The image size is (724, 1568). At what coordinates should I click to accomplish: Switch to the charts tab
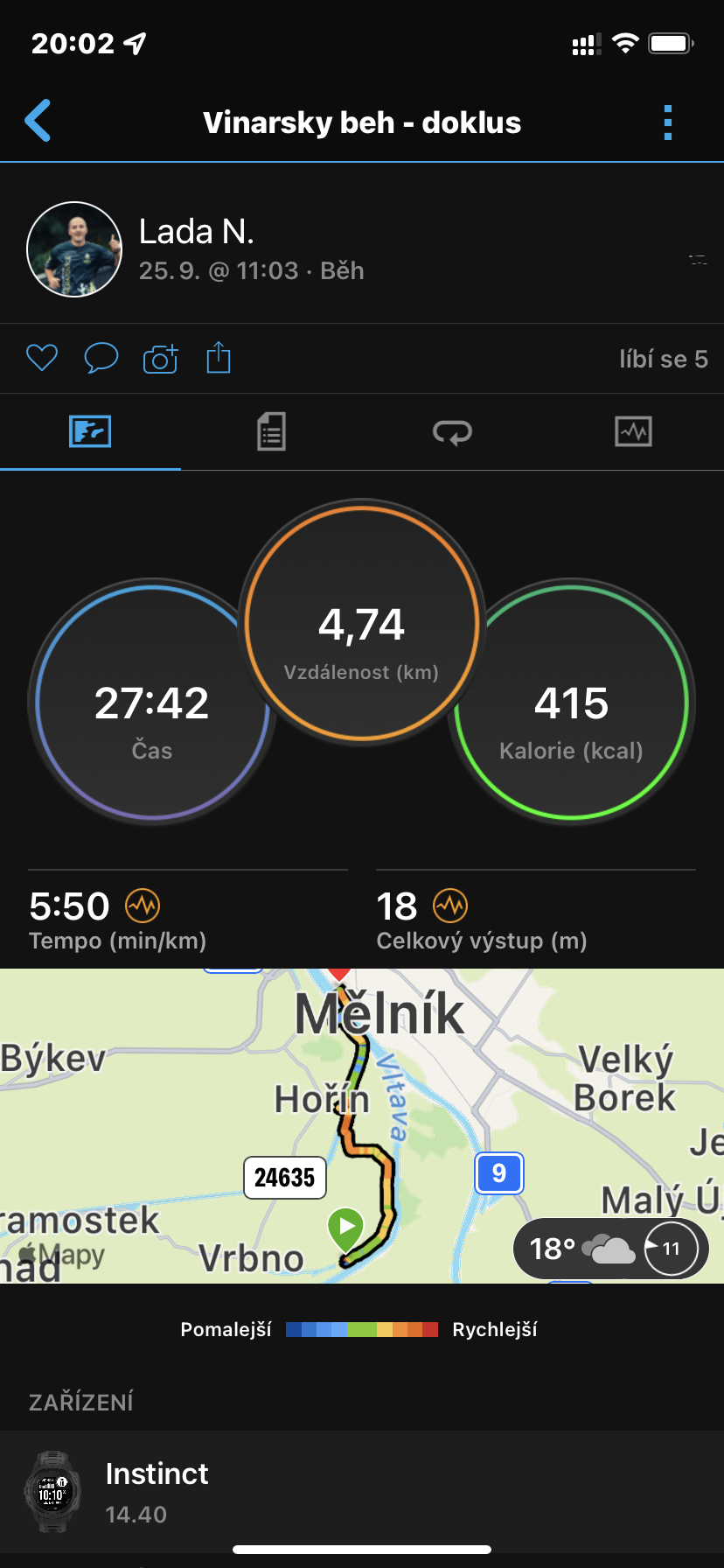(633, 431)
